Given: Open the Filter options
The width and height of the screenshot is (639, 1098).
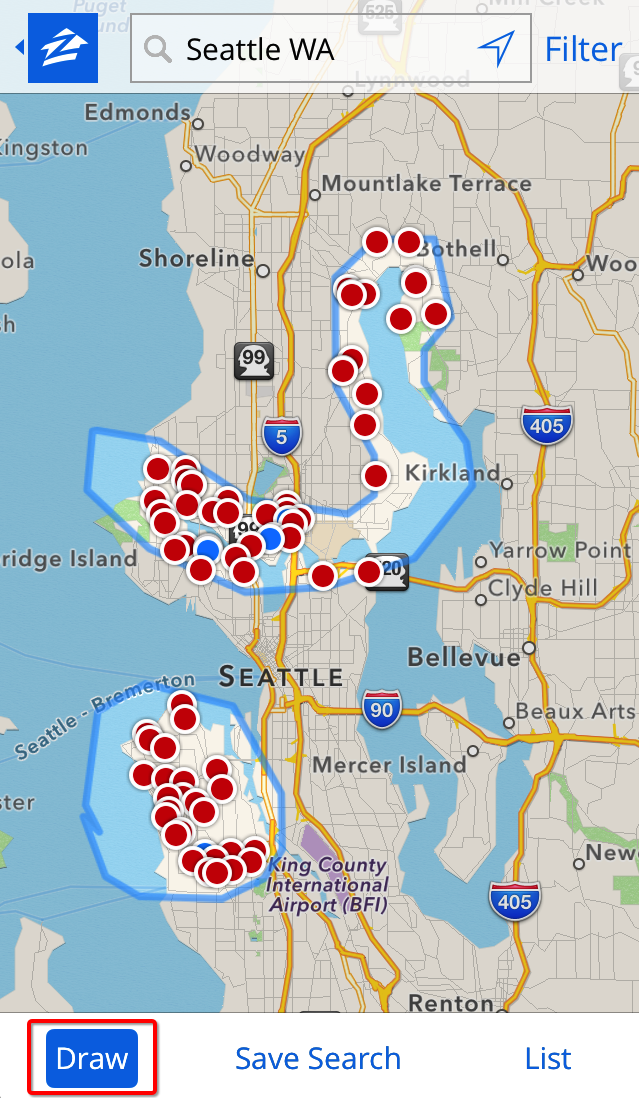Looking at the screenshot, I should [583, 48].
